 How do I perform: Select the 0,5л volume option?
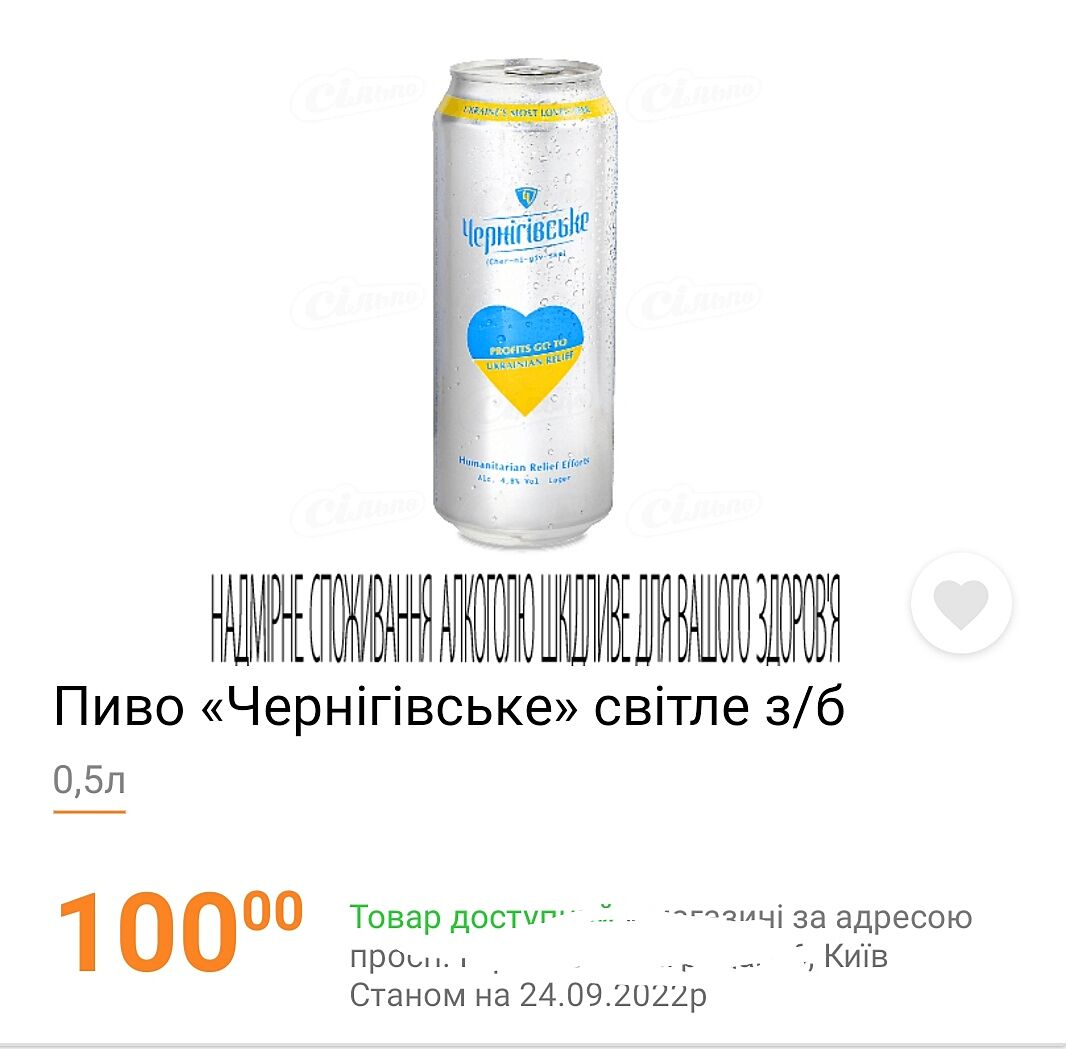coord(89,781)
